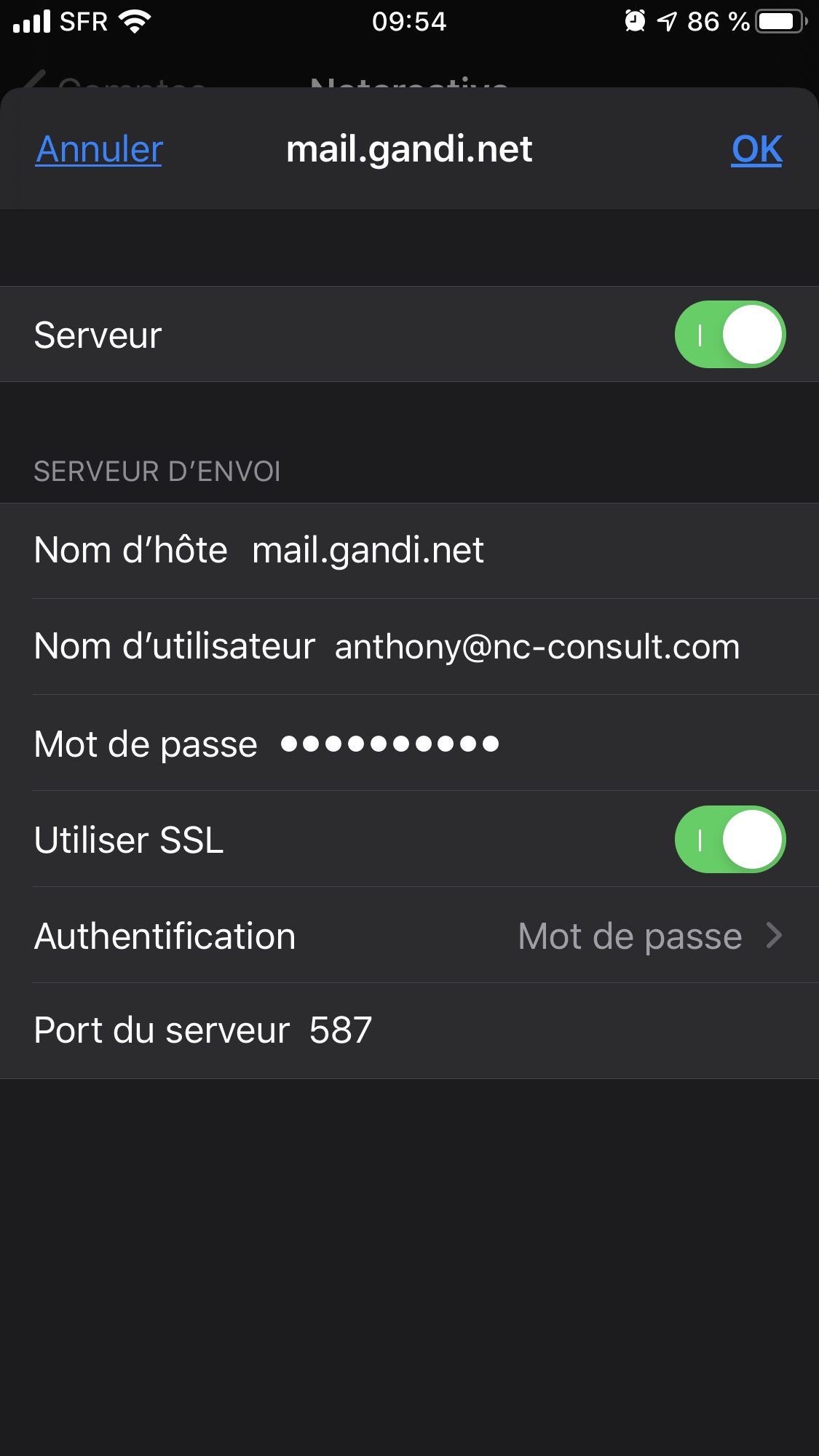
Task: Confirm settings with OK
Action: tap(756, 149)
